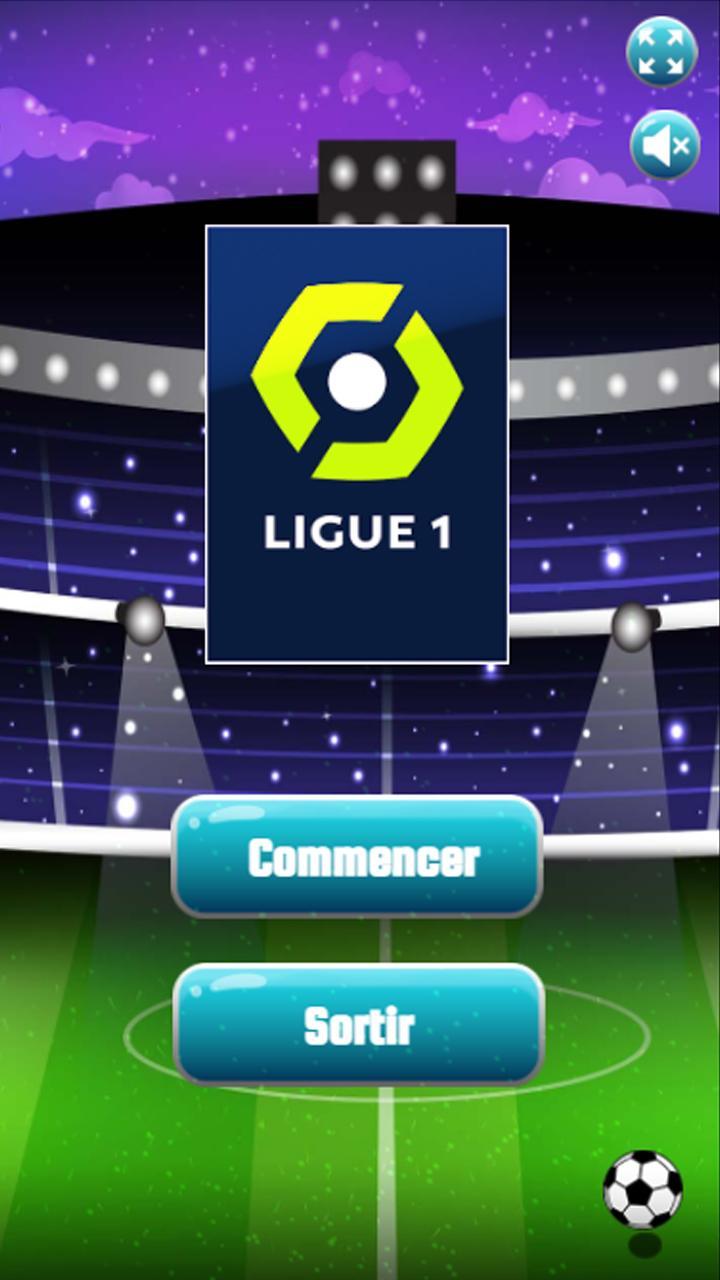This screenshot has height=1280, width=720.
Task: Click the dark blue logo panel
Action: (x=358, y=440)
